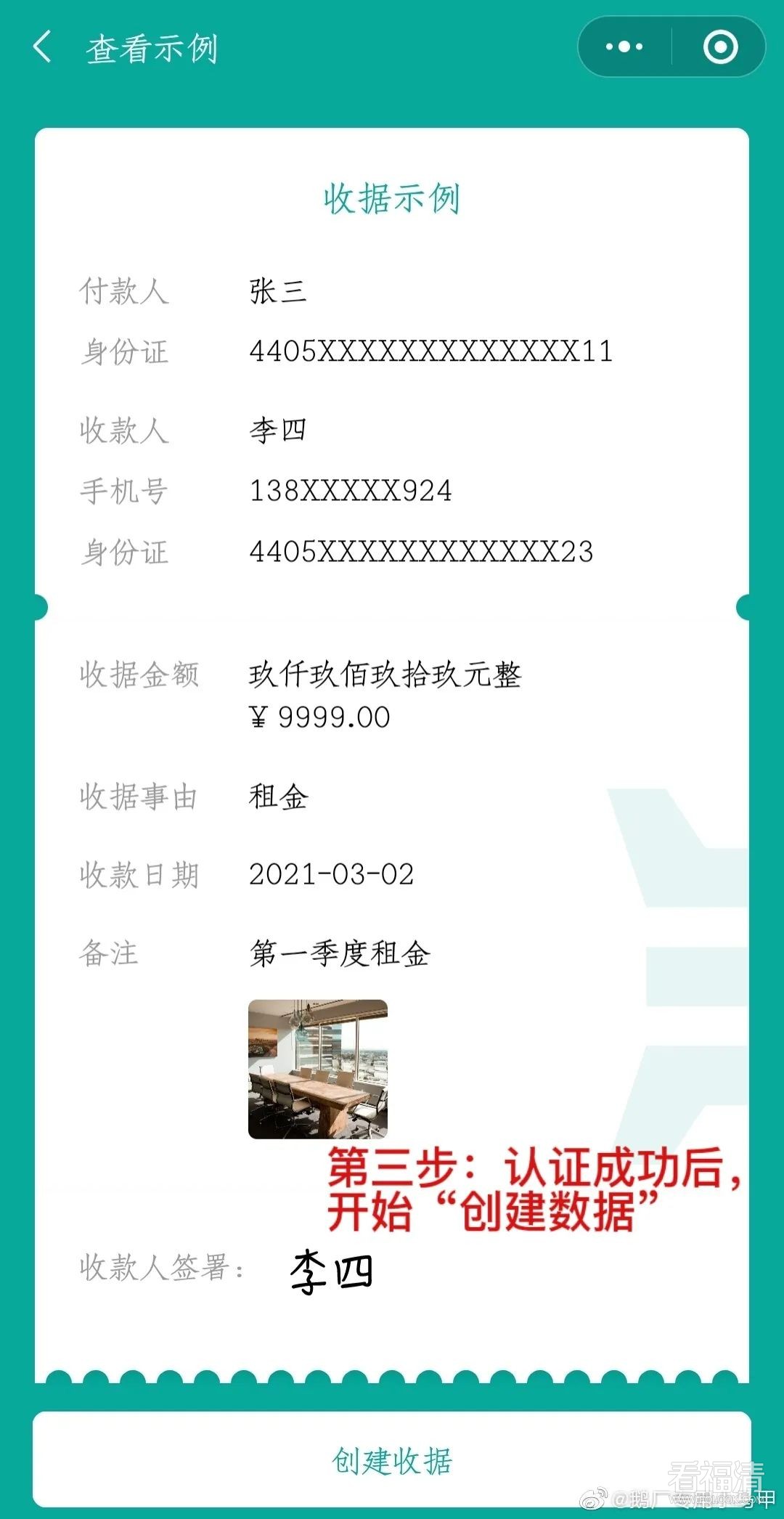Viewport: 784px width, 1519px height.
Task: Tap the 创建收据 button
Action: (x=392, y=1460)
